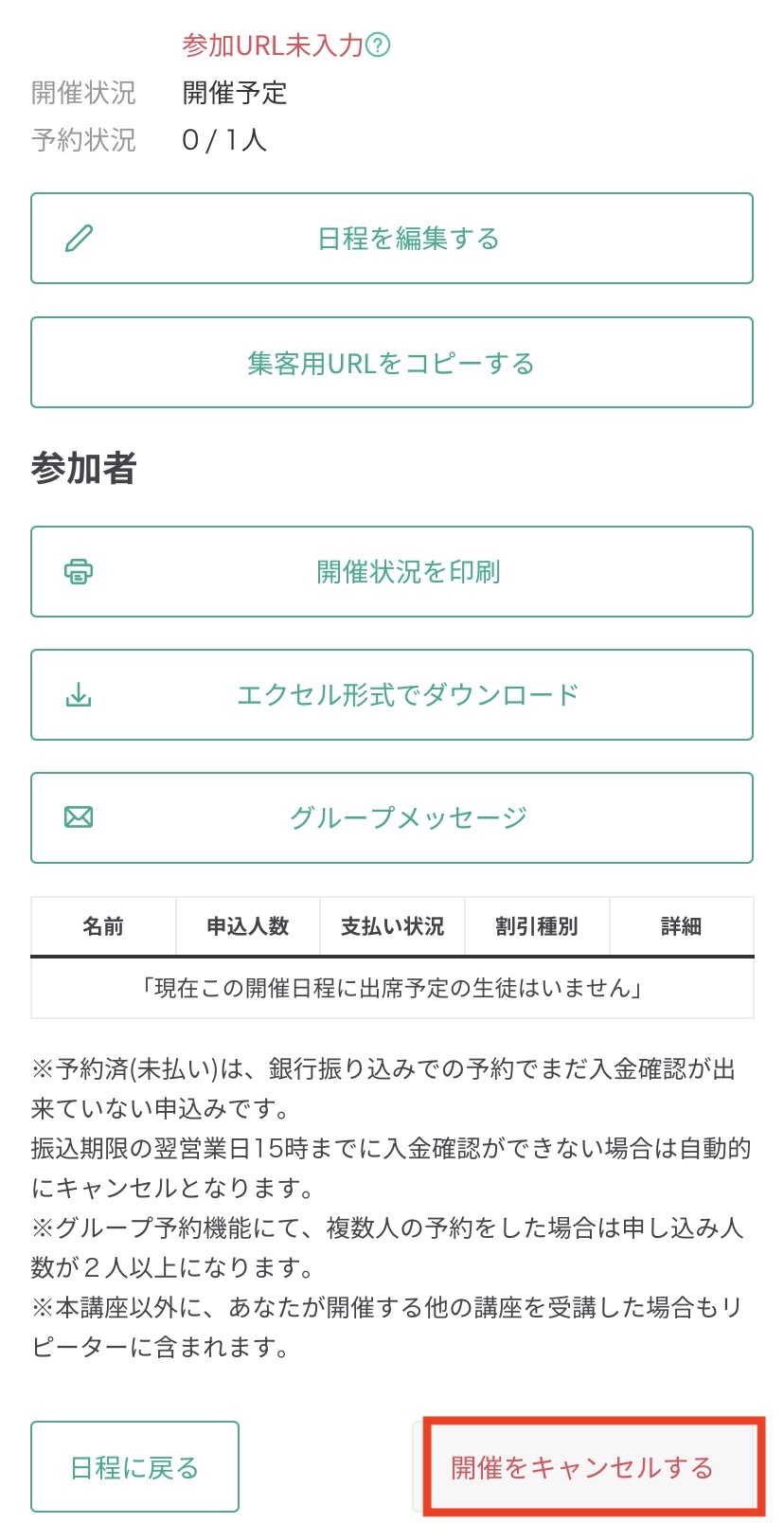Tap 日程を編集する button
784x1523 pixels.
pos(392,239)
